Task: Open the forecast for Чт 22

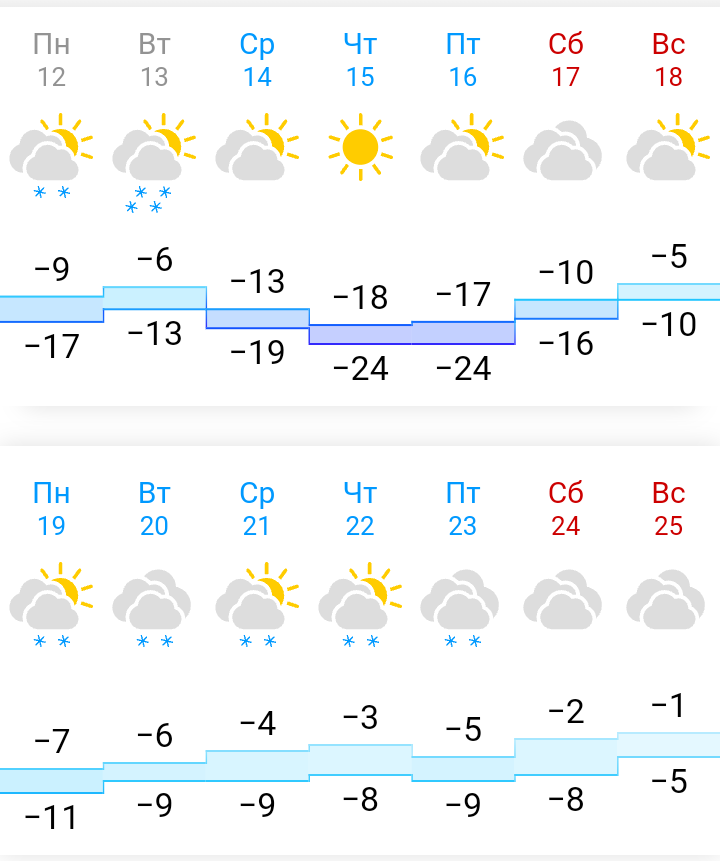Action: tap(360, 509)
